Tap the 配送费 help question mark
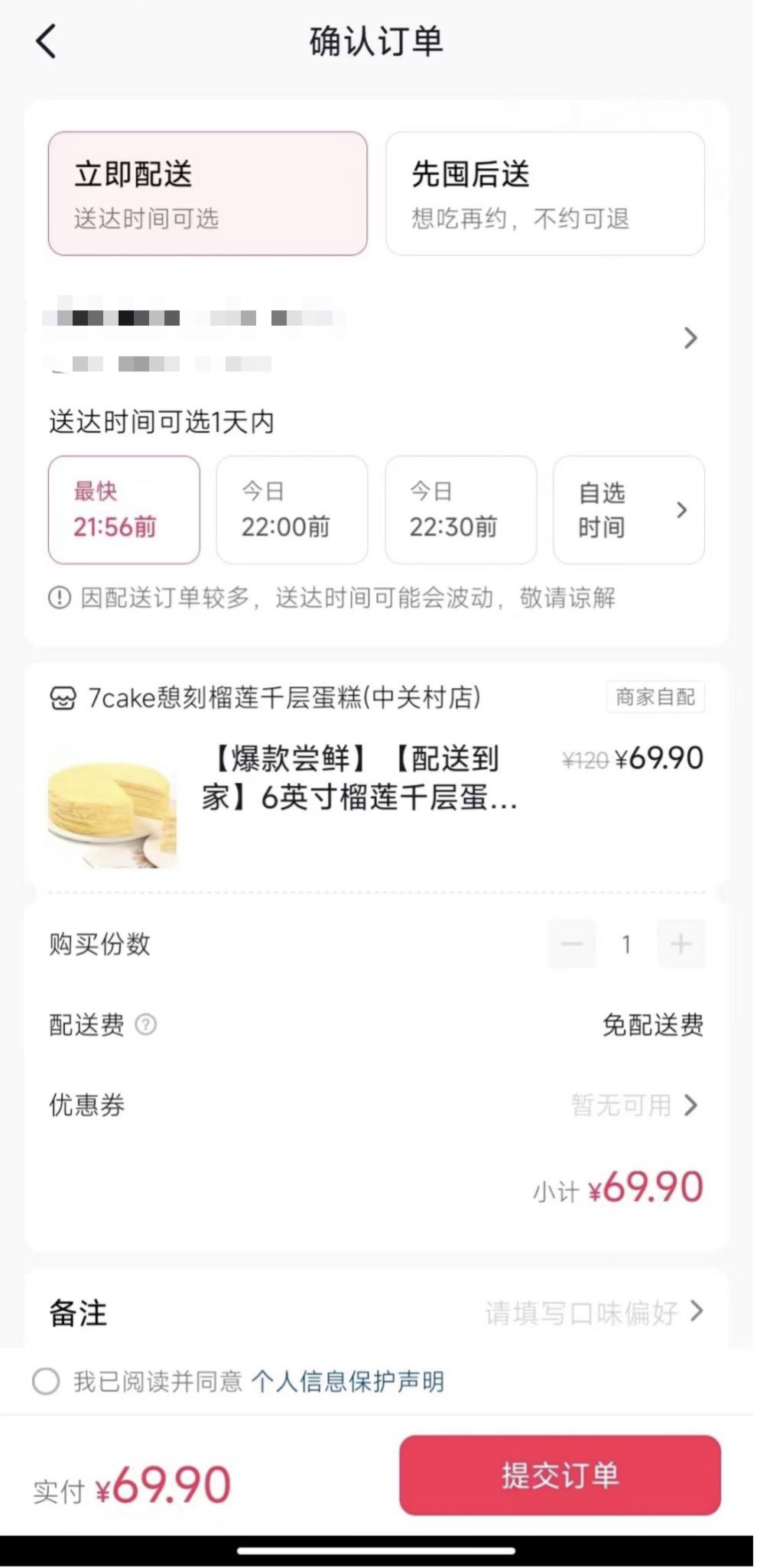Image resolution: width=757 pixels, height=1568 pixels. click(x=145, y=1024)
